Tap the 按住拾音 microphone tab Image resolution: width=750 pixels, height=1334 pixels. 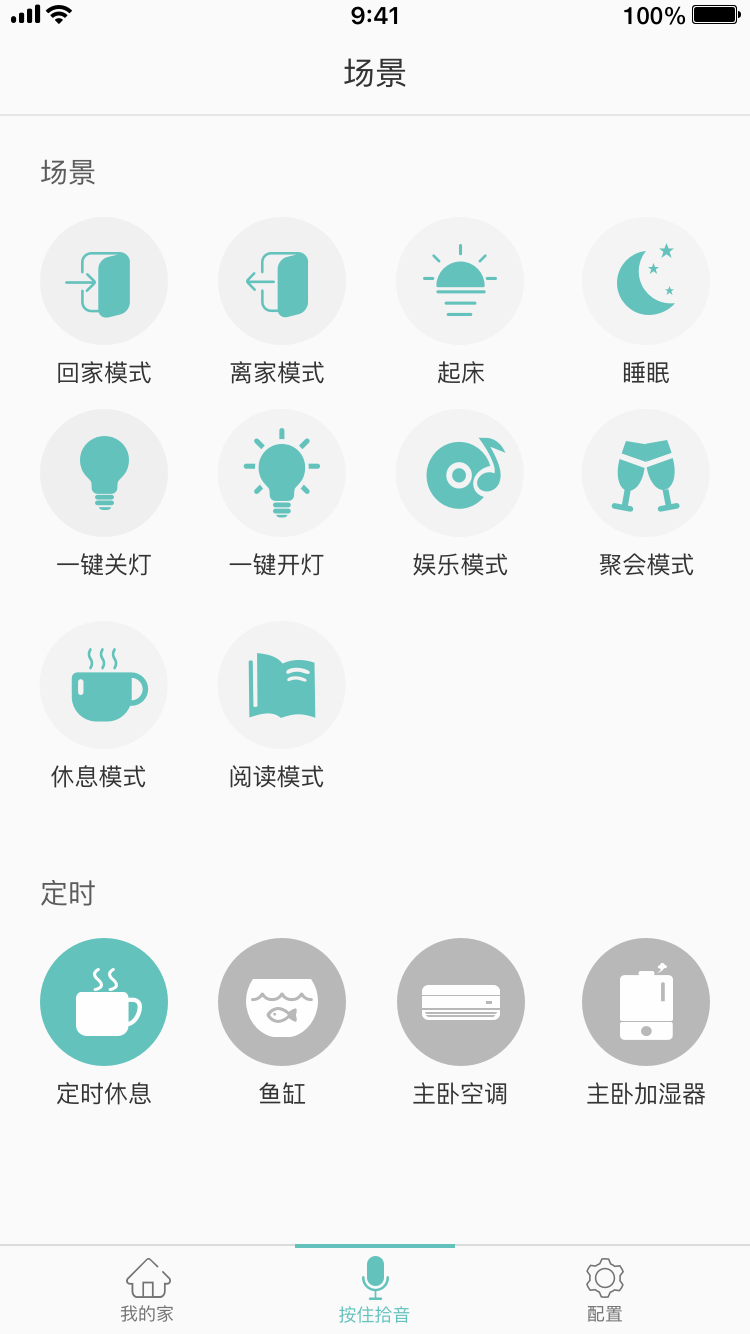[x=375, y=1290]
